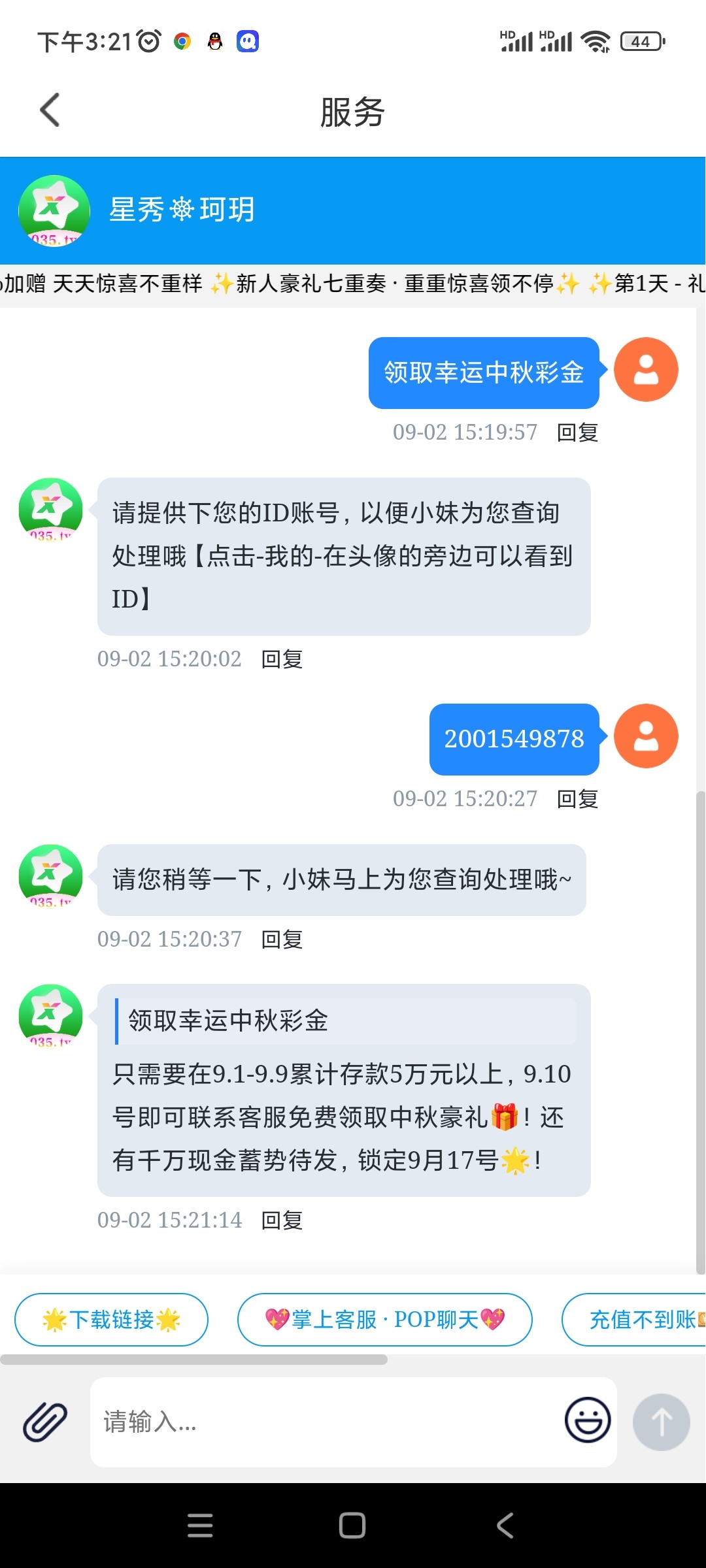
Task: Attach a file with the paperclip icon
Action: 45,1422
